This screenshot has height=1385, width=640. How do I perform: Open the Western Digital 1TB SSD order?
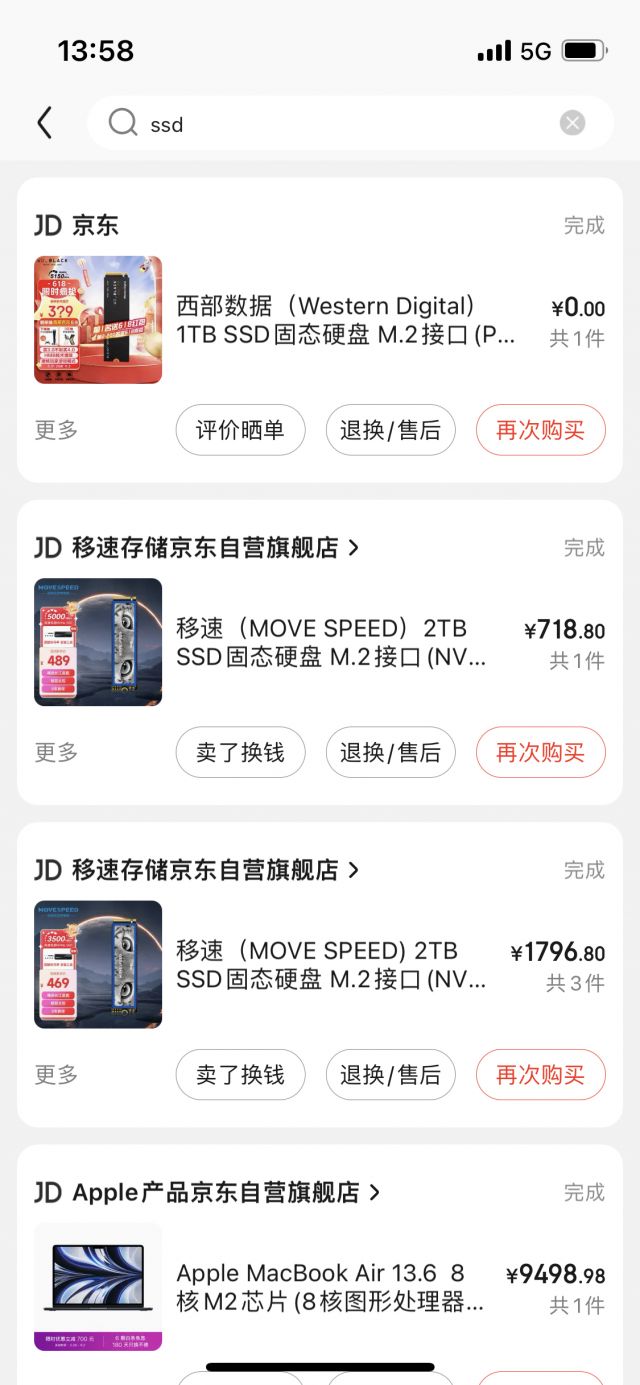coord(345,320)
